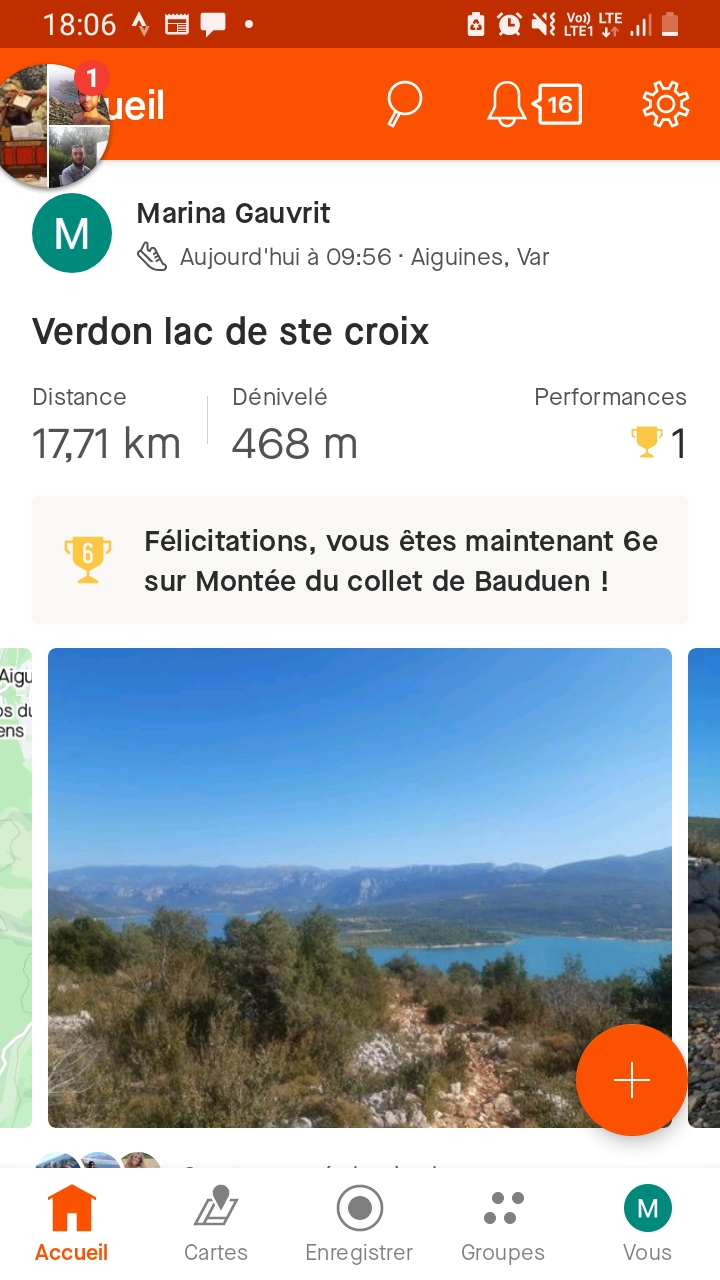Viewport: 720px width, 1280px height.
Task: Tap the orange plus floating button
Action: coord(632,1080)
